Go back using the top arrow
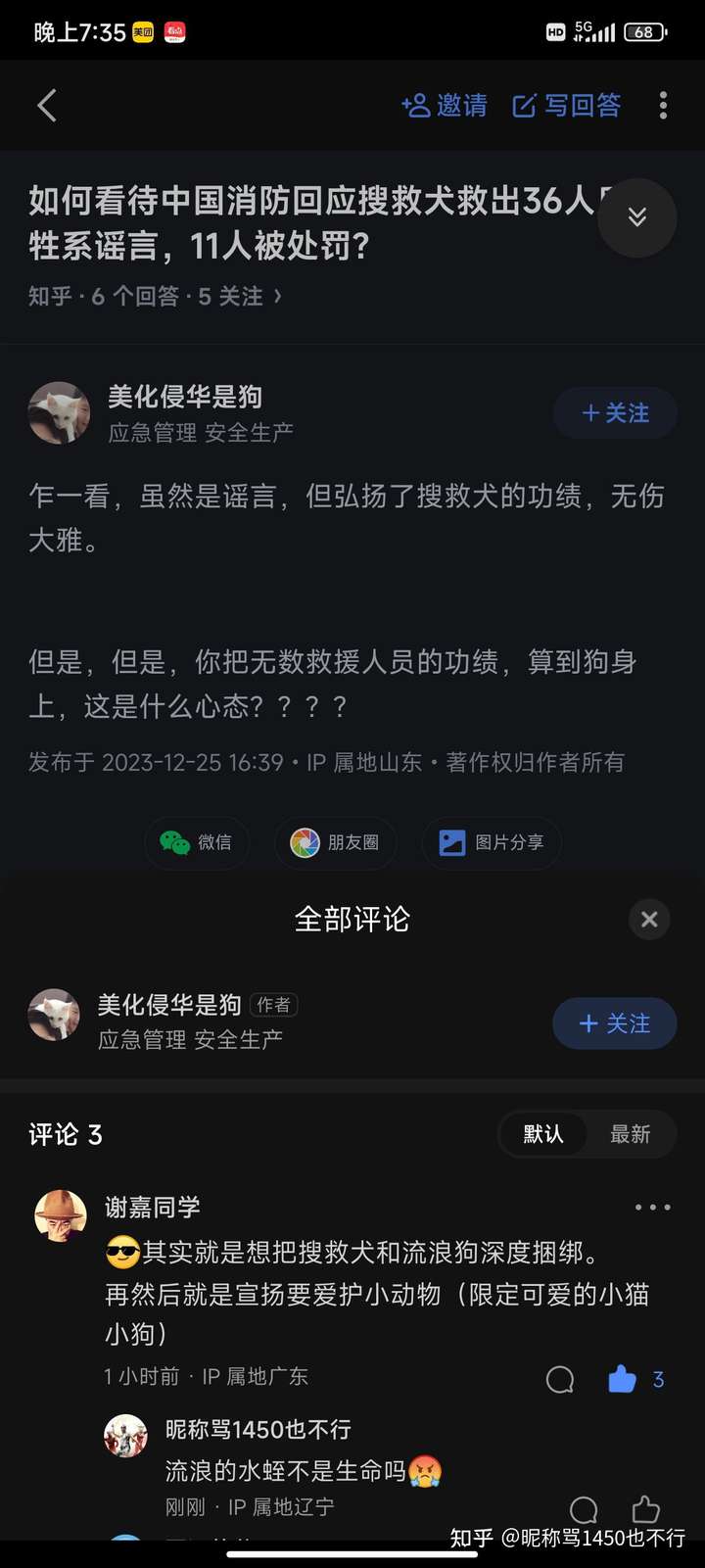This screenshot has width=705, height=1568. coord(47,106)
